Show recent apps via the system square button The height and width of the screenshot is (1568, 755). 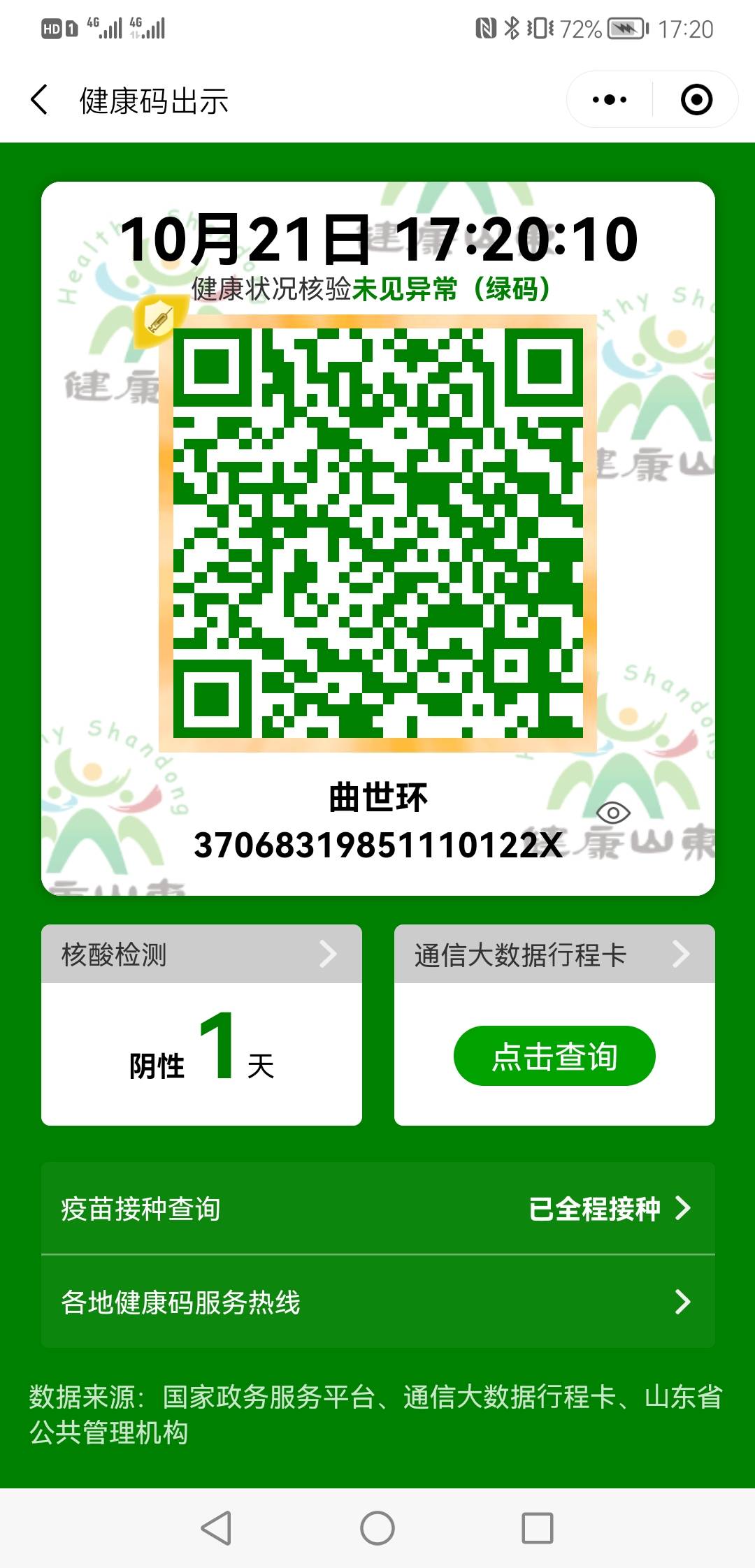pos(538,1528)
